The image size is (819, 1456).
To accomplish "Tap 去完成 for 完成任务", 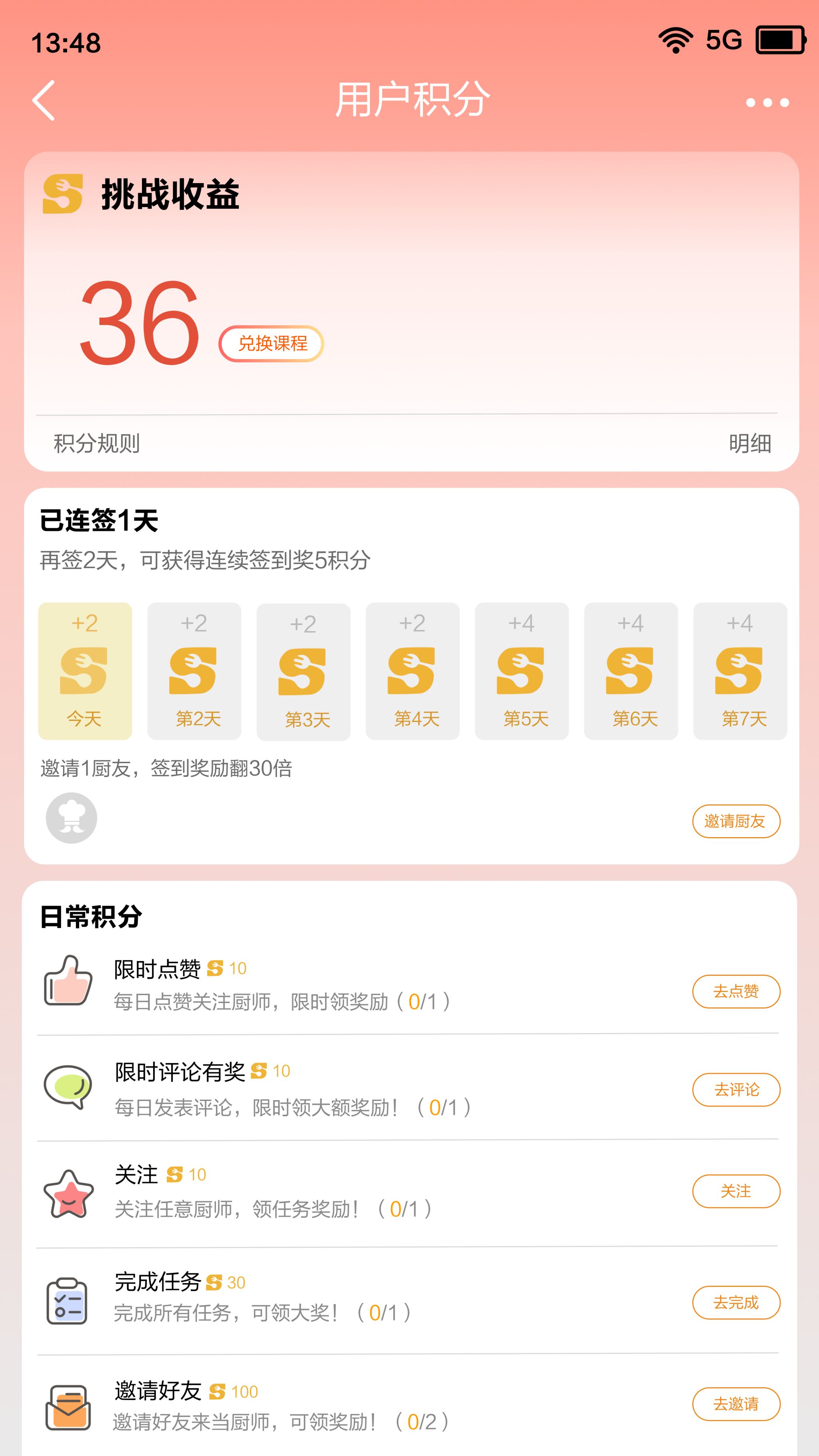I will pos(735,1302).
